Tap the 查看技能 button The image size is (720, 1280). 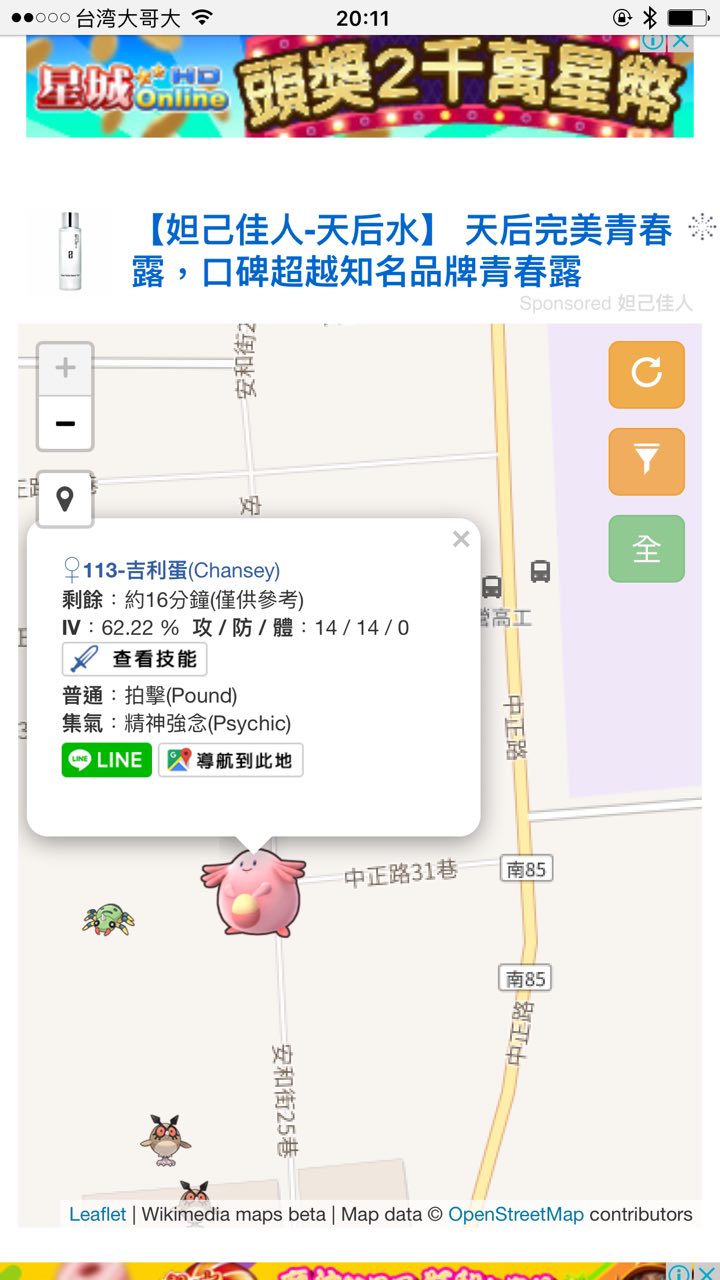point(135,659)
